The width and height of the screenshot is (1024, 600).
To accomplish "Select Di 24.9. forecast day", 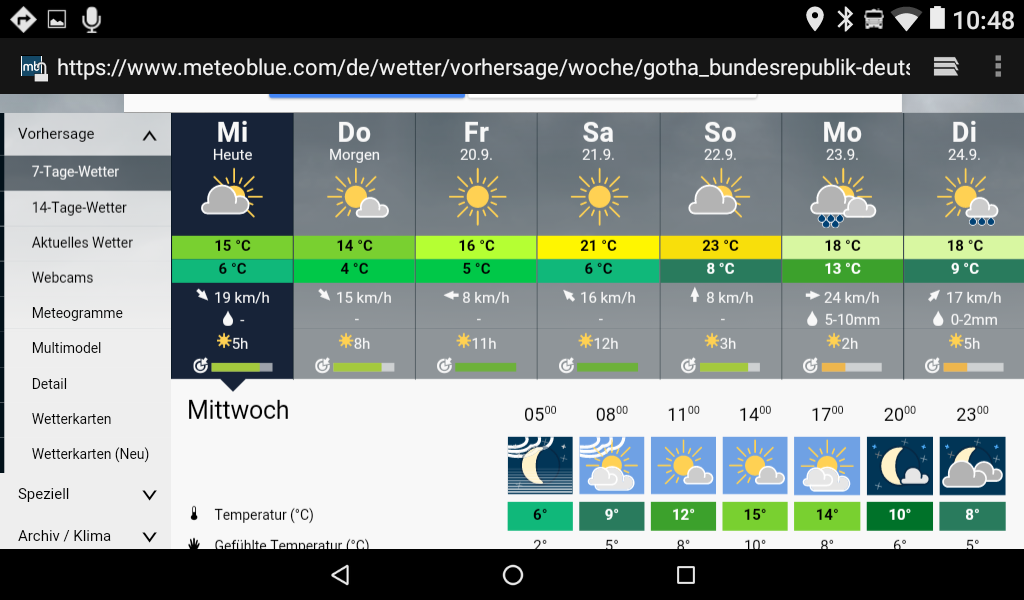I will click(963, 245).
